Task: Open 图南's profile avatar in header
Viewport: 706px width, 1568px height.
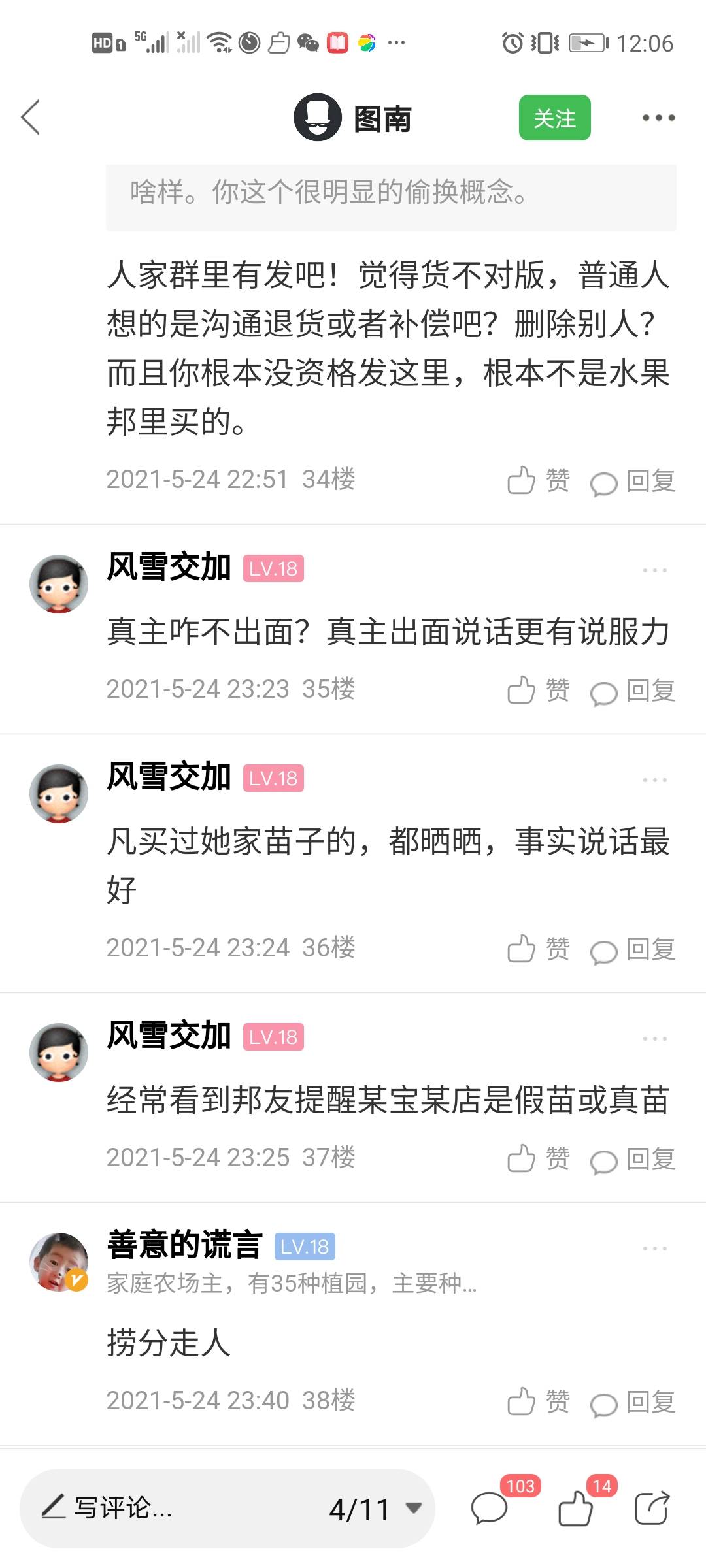Action: pos(317,118)
